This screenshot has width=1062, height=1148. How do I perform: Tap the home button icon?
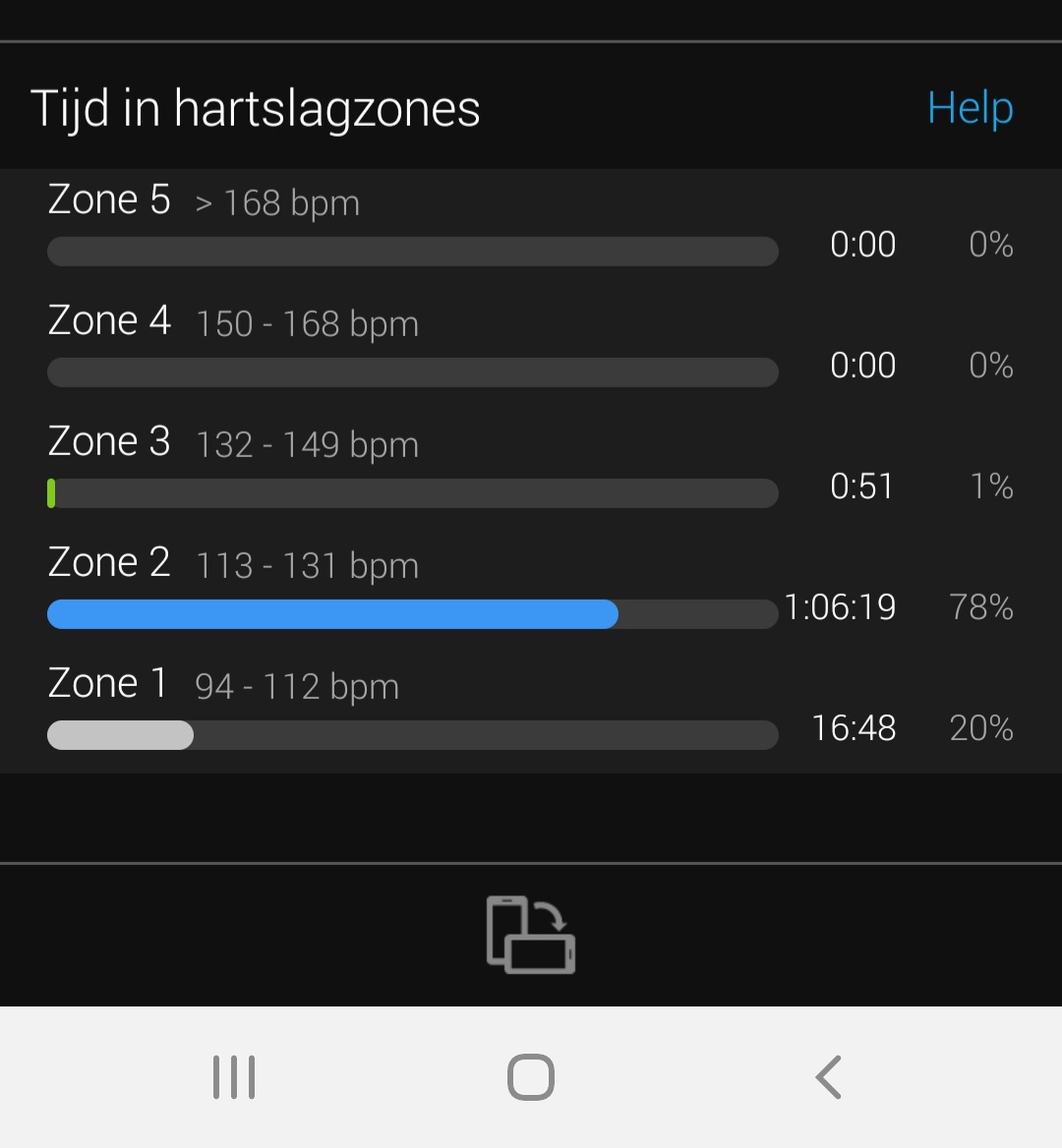coord(529,1075)
